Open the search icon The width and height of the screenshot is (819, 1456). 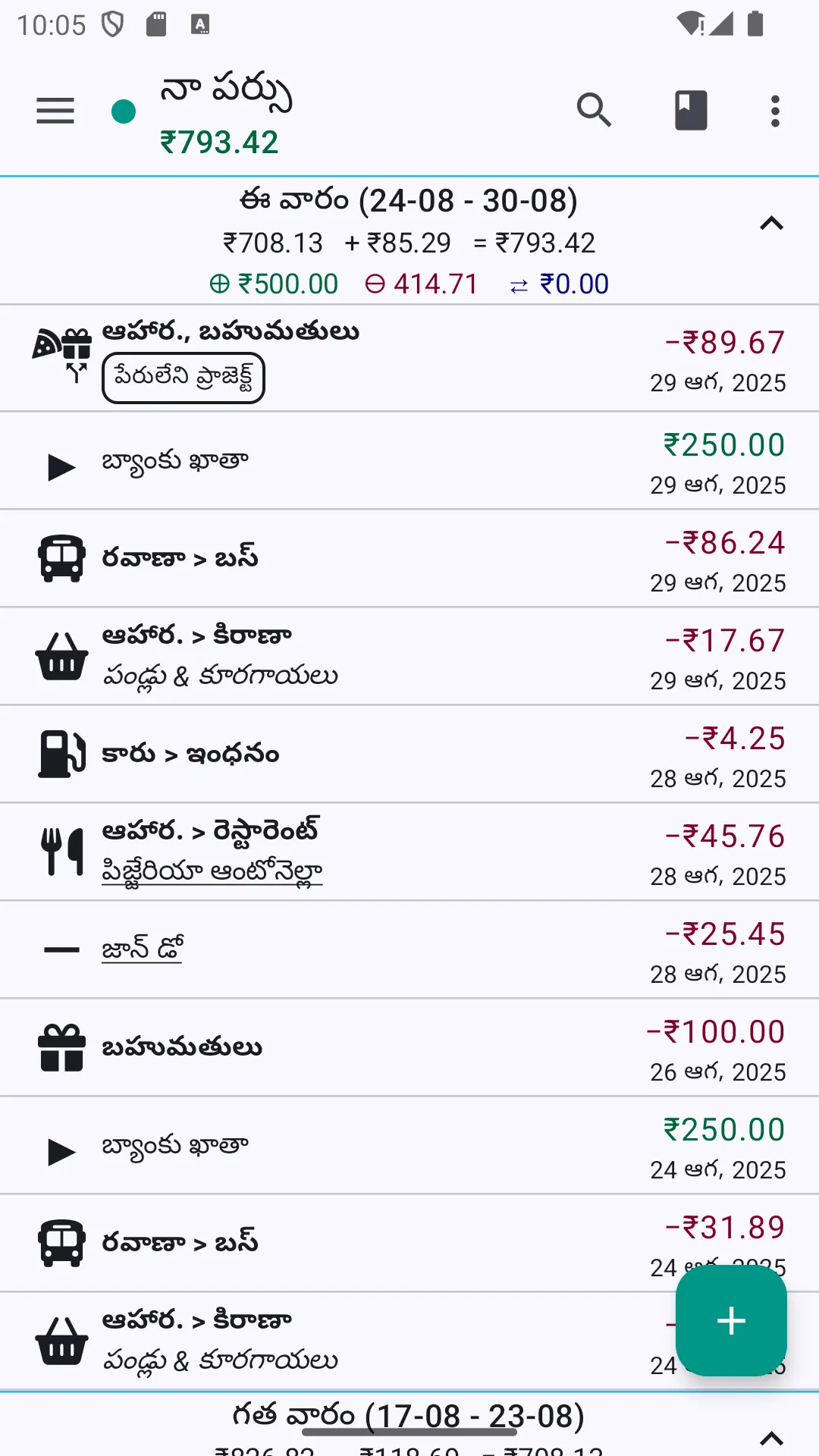[594, 111]
